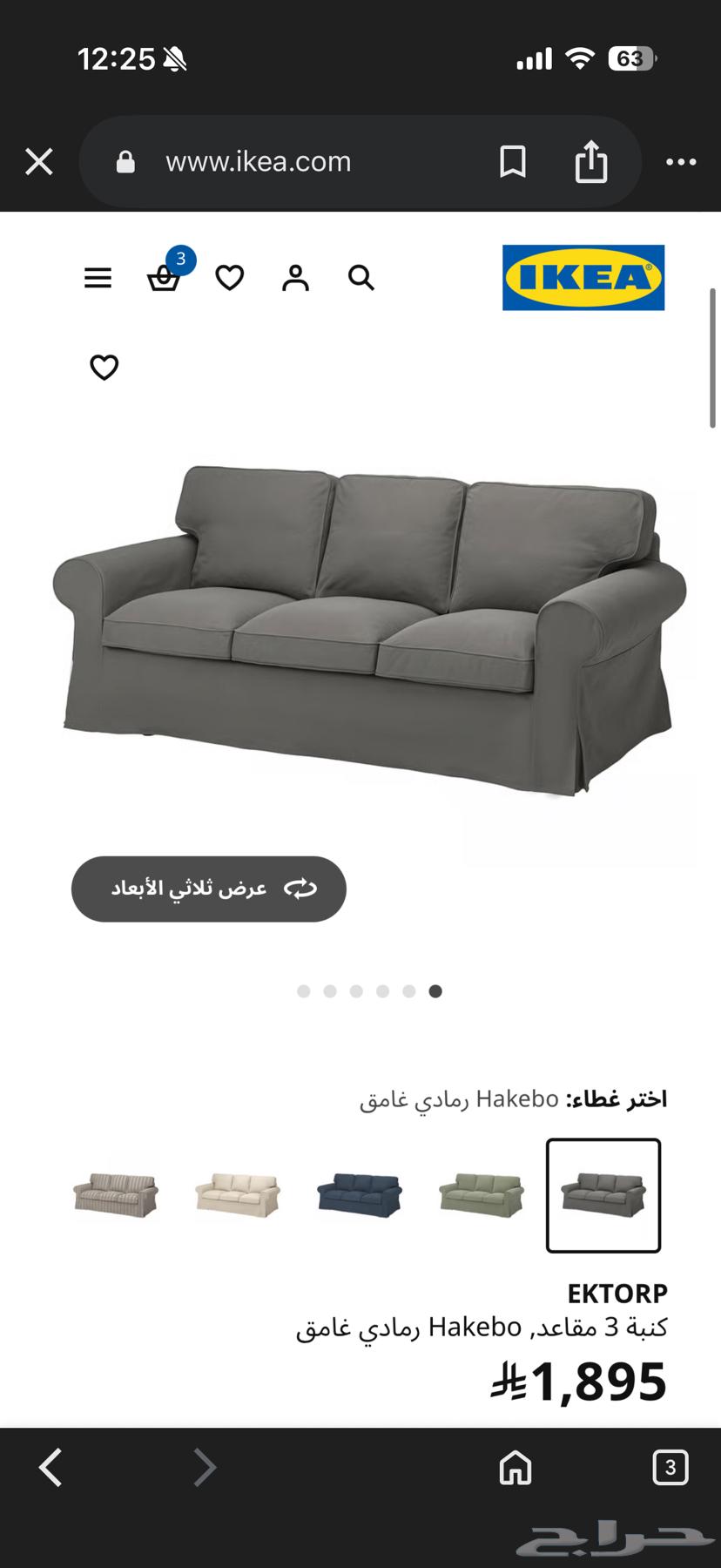This screenshot has width=721, height=1568.
Task: Select the dark blue sofa cover swatch
Action: pos(360,1195)
